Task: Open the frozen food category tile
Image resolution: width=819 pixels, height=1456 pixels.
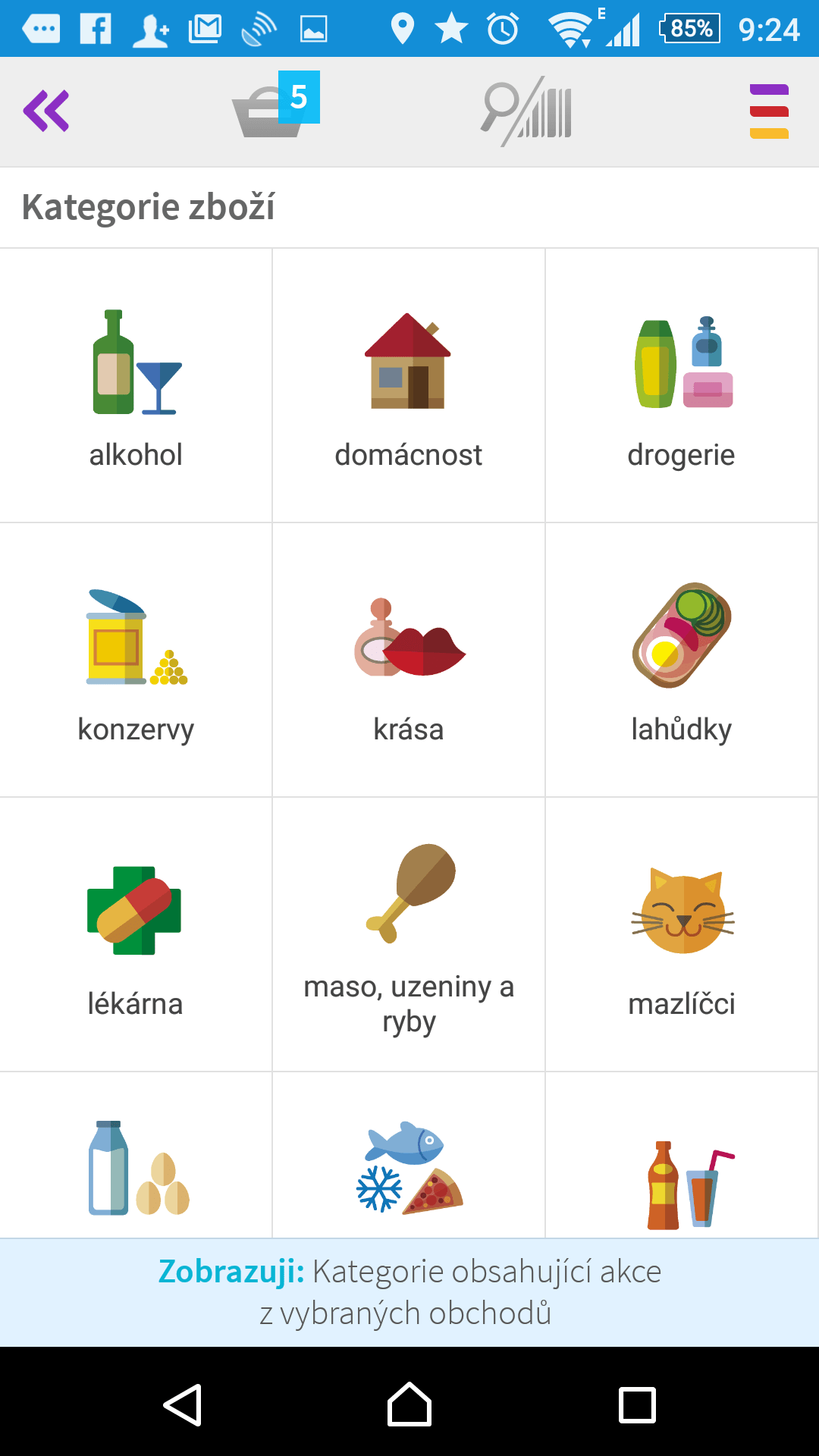Action: tap(409, 1156)
